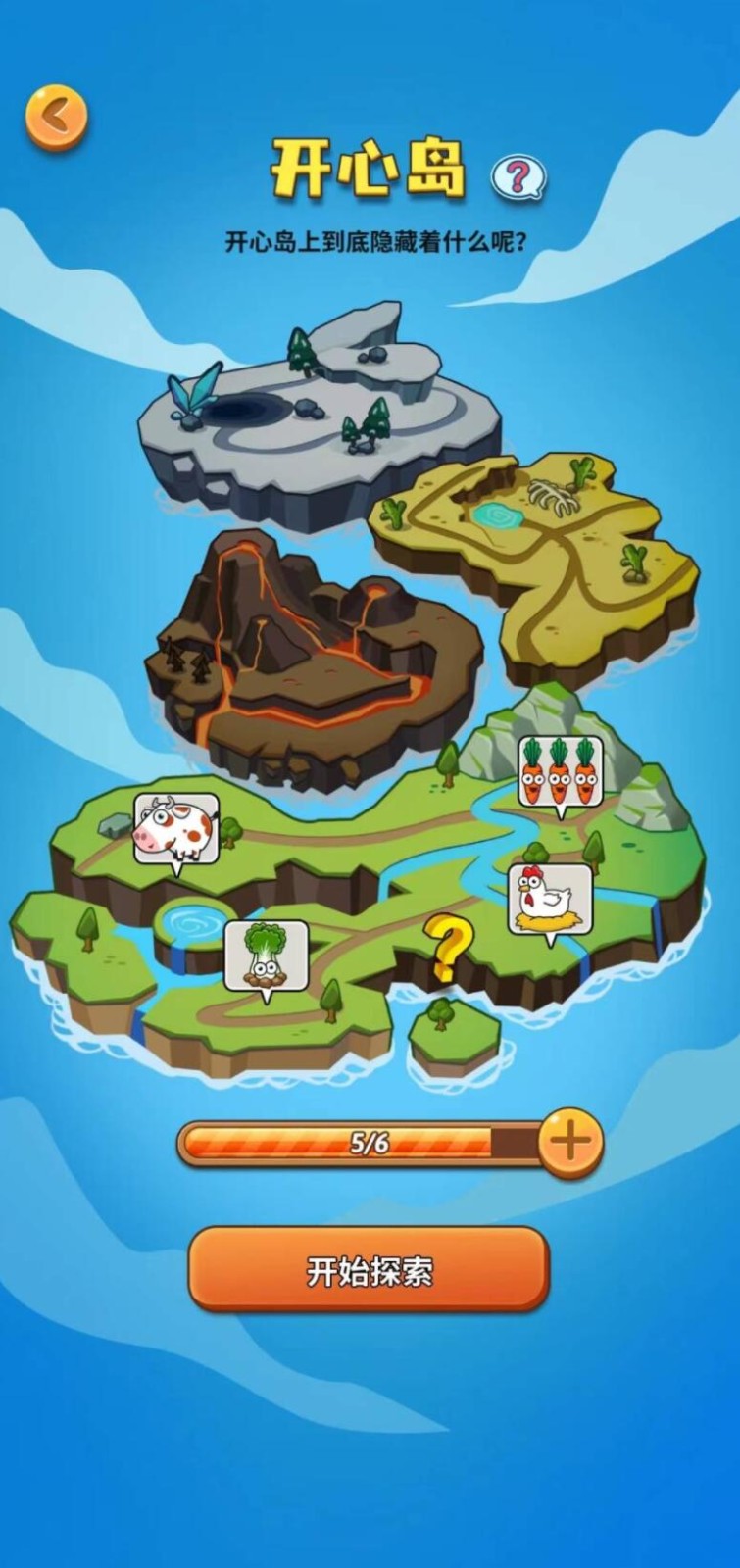Select the cabbage marker on the island
The image size is (740, 1568).
tap(266, 955)
